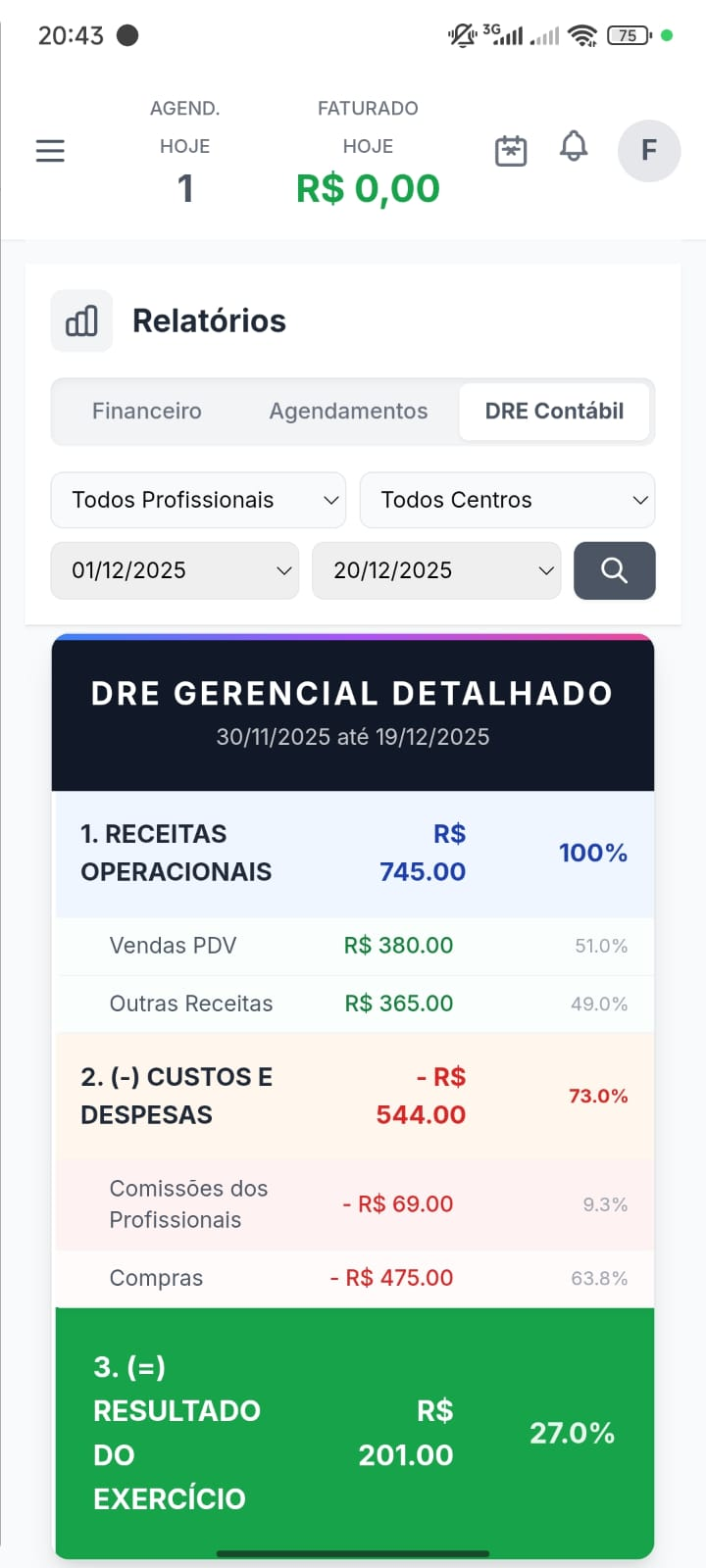706x1568 pixels.
Task: Open the notifications bell
Action: (574, 147)
